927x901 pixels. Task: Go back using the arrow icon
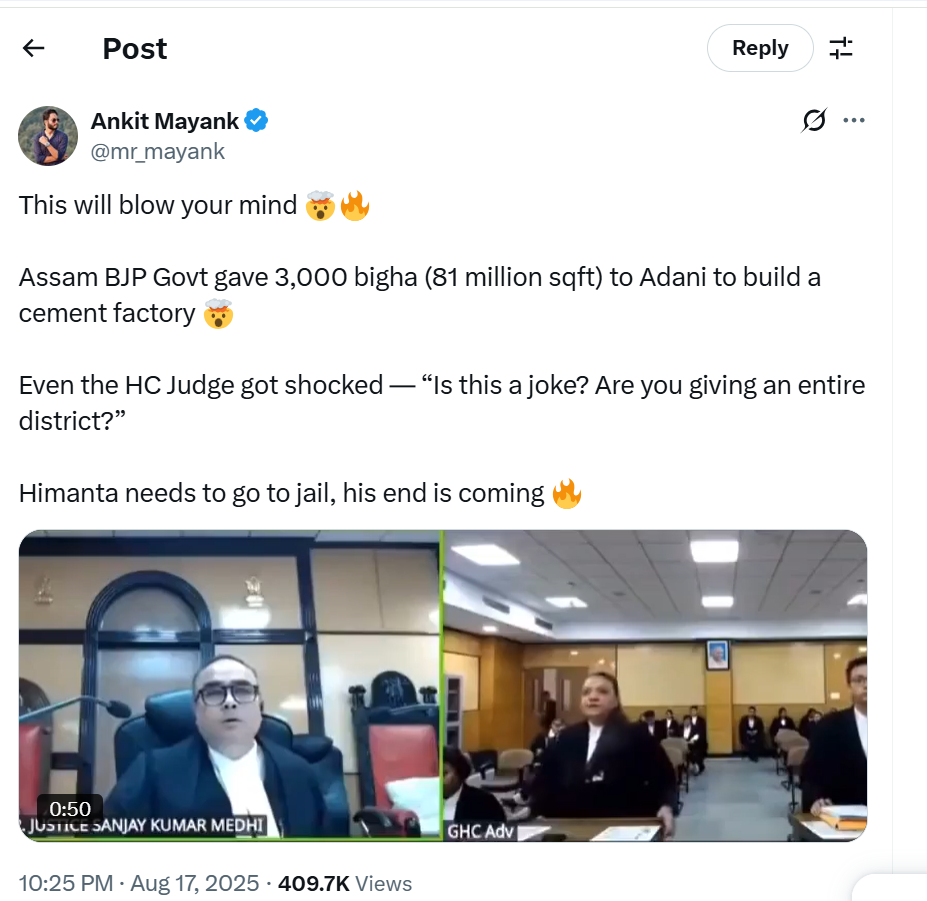point(34,48)
